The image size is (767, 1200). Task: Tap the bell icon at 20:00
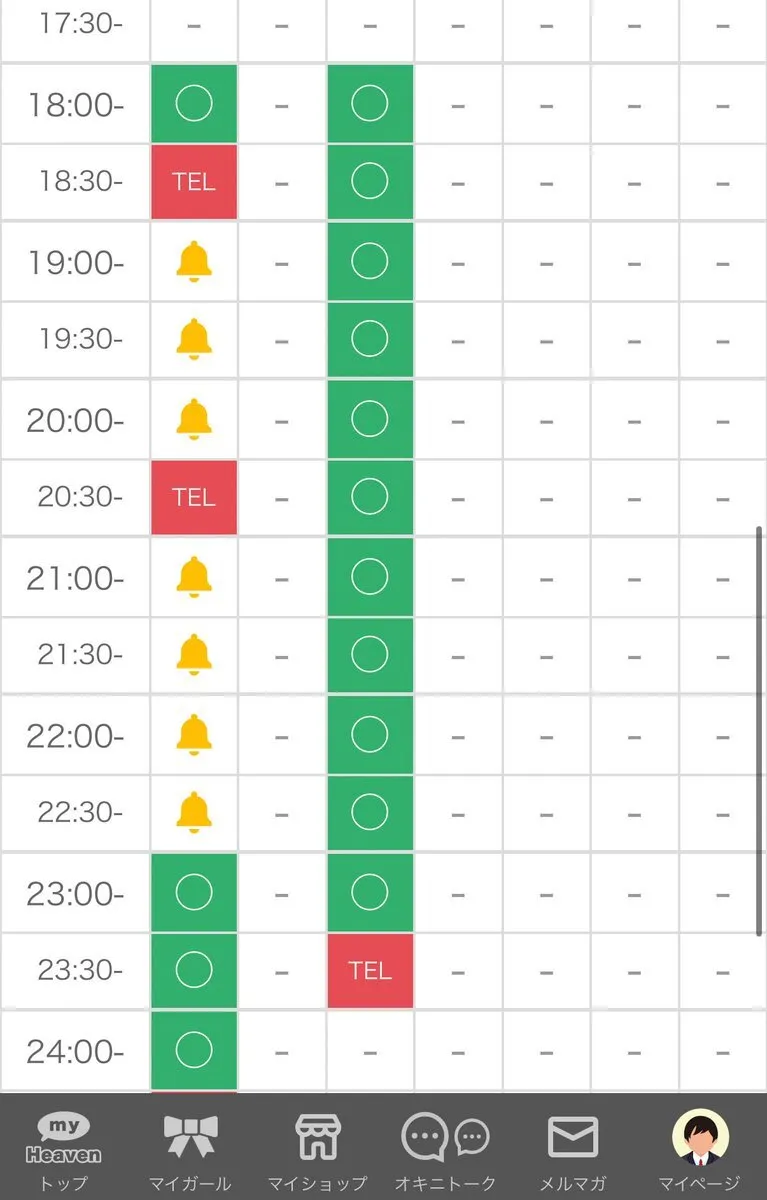pos(194,419)
